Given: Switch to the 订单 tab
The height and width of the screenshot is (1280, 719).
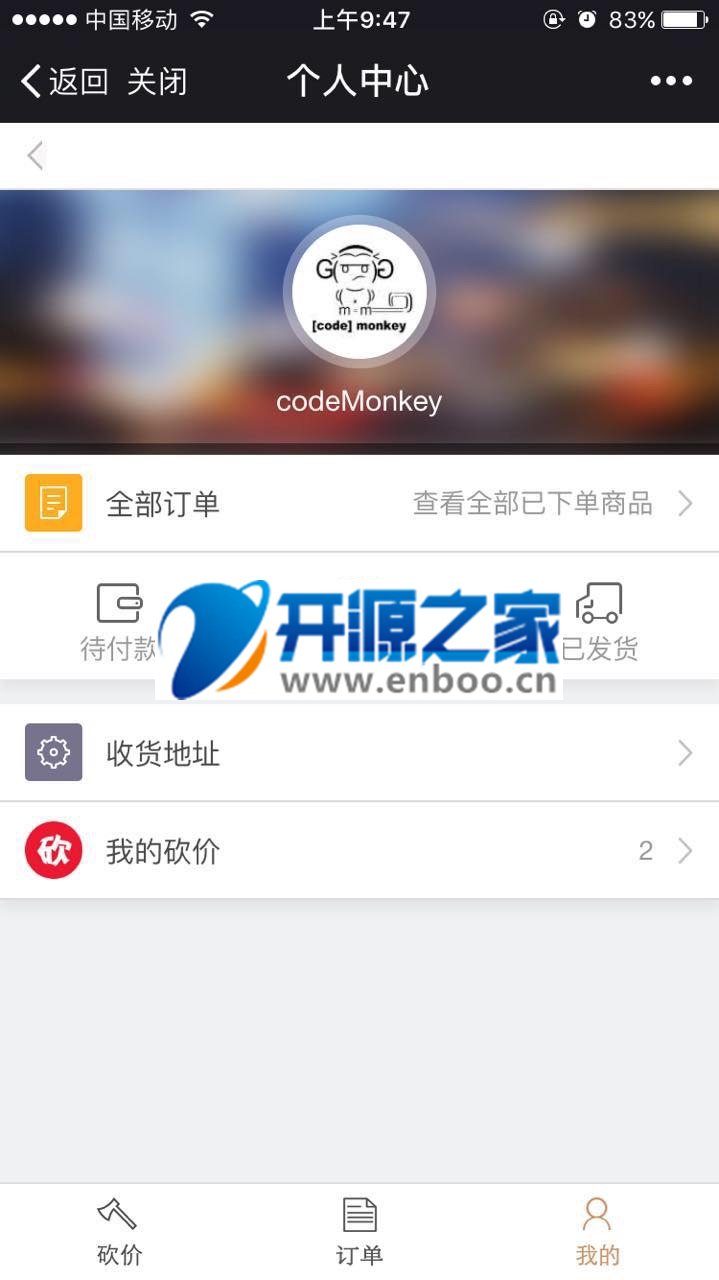Looking at the screenshot, I should pos(359,1232).
